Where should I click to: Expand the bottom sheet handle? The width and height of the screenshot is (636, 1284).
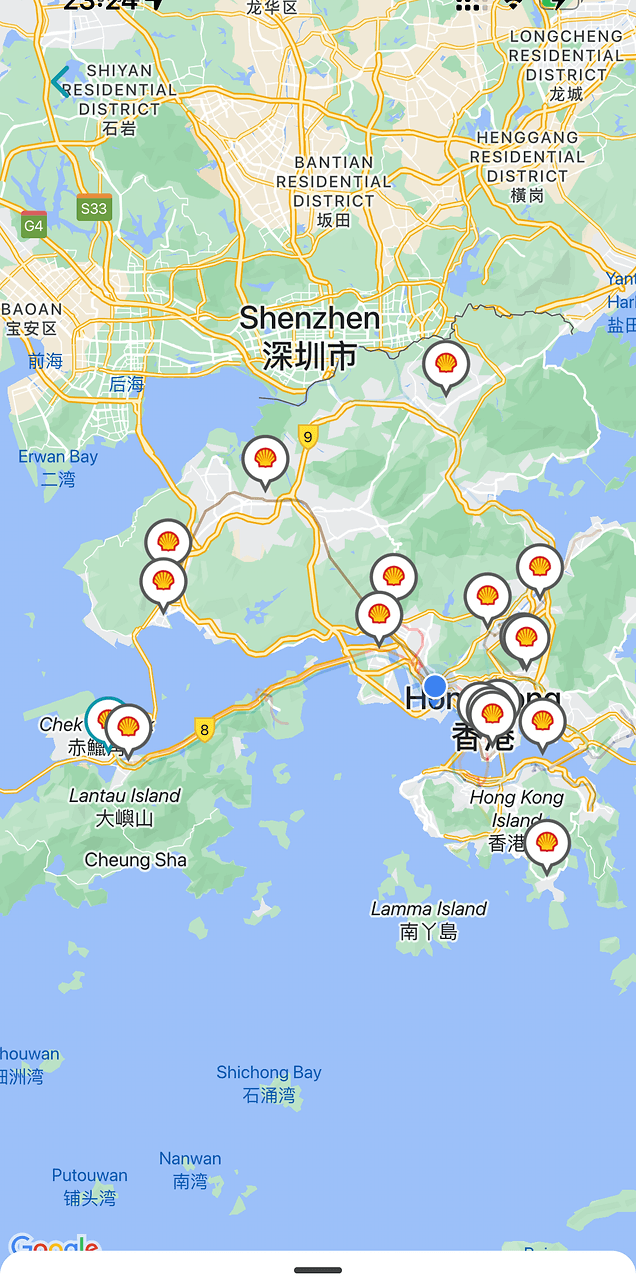click(x=318, y=1270)
